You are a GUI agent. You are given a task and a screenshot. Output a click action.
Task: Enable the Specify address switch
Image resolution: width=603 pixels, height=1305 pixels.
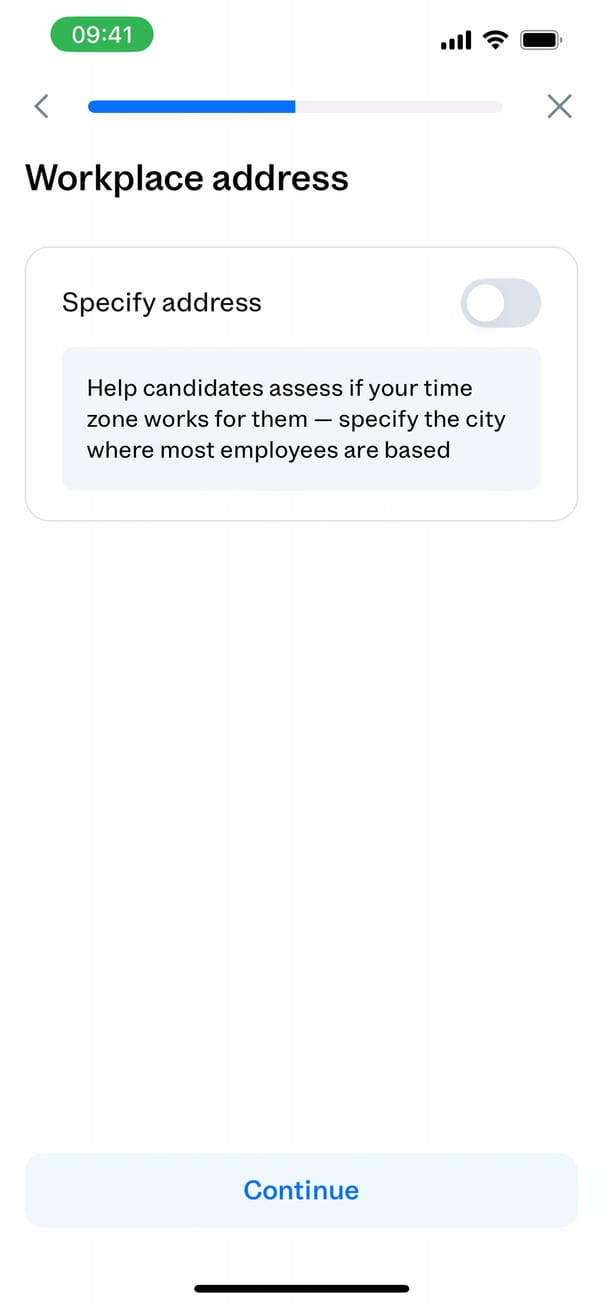pos(500,303)
